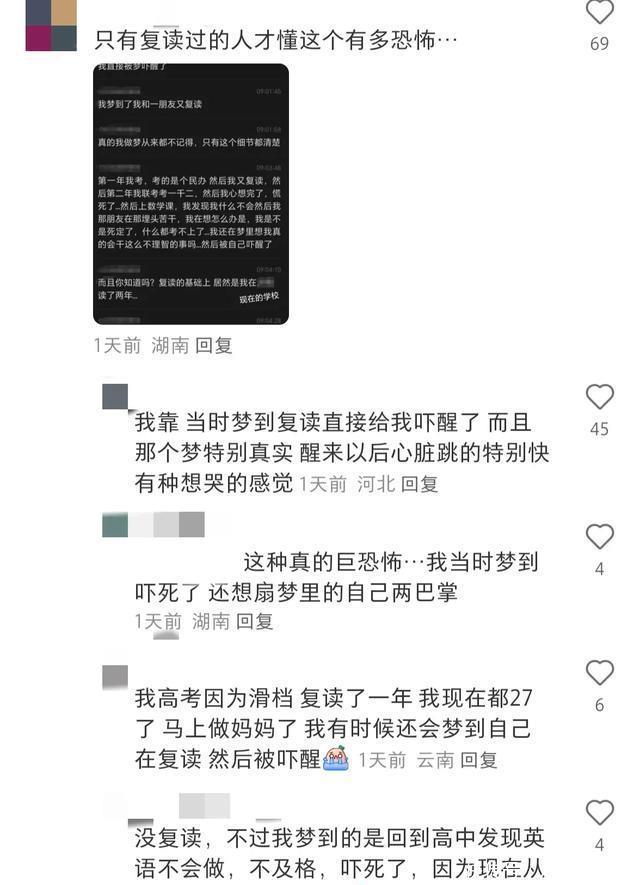Screen dimensions: 640x885
Task: Like the comment starting with 没复读
Action: tap(599, 813)
